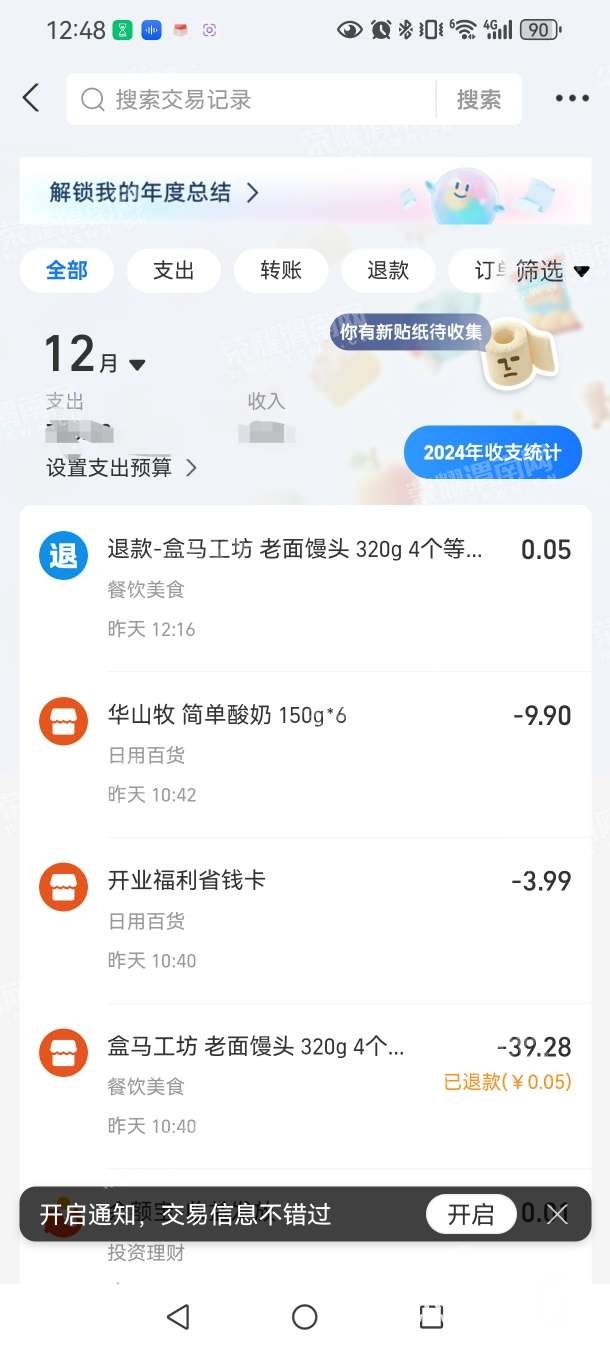This screenshot has width=610, height=1350.
Task: Select the 全部 filter chip
Action: pyautogui.click(x=67, y=270)
